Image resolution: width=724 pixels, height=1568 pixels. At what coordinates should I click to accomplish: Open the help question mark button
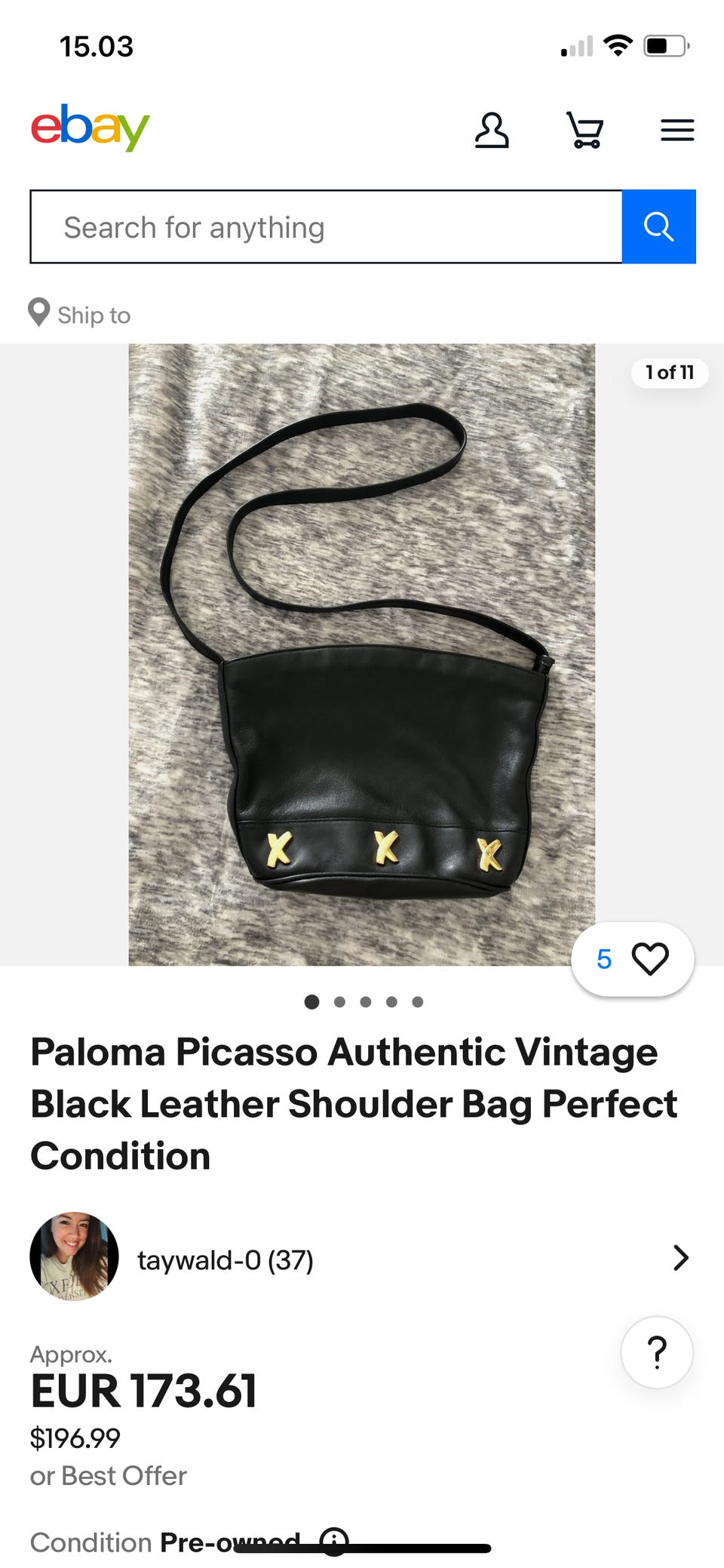tap(657, 1352)
